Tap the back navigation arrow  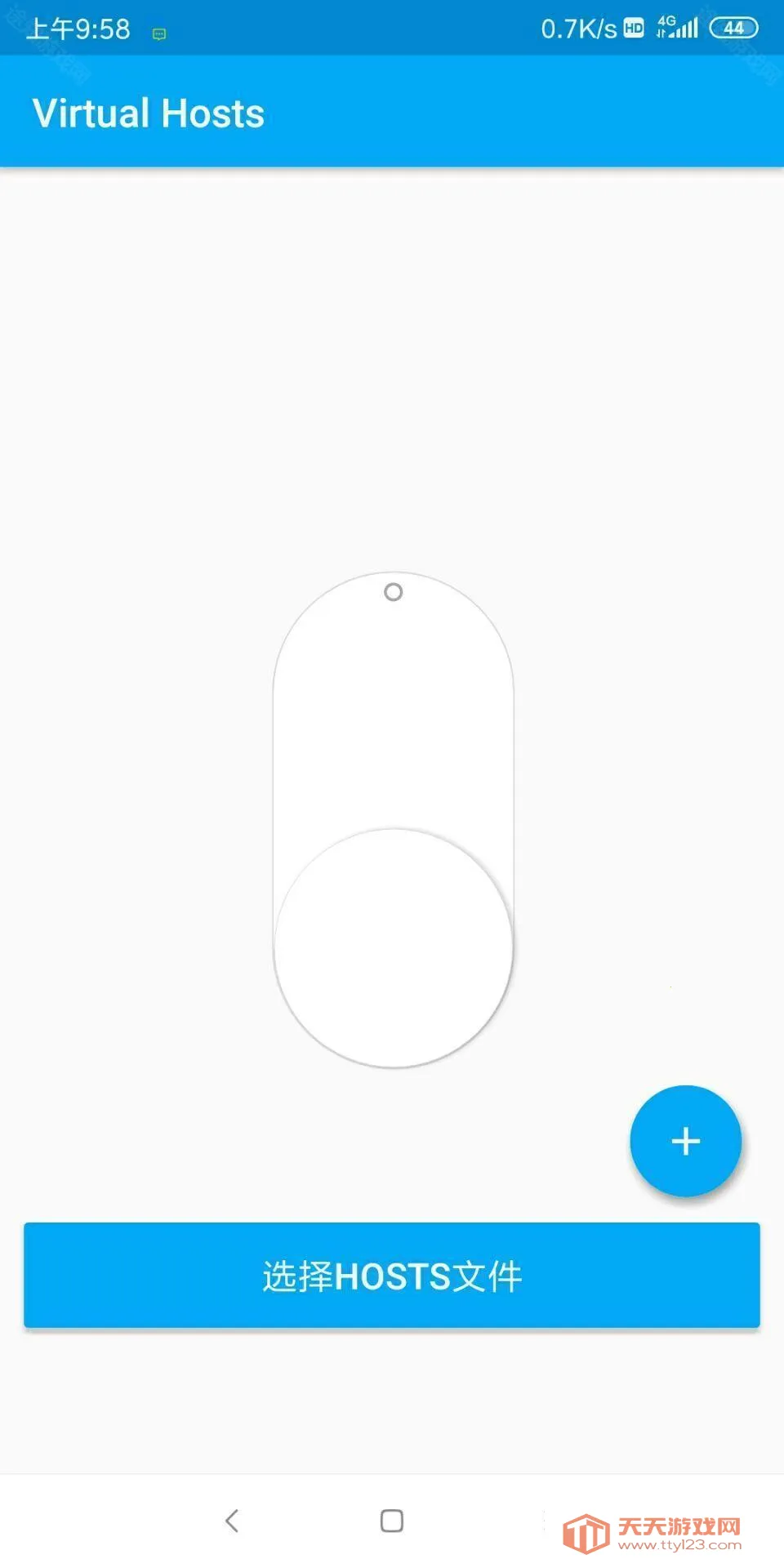231,1521
